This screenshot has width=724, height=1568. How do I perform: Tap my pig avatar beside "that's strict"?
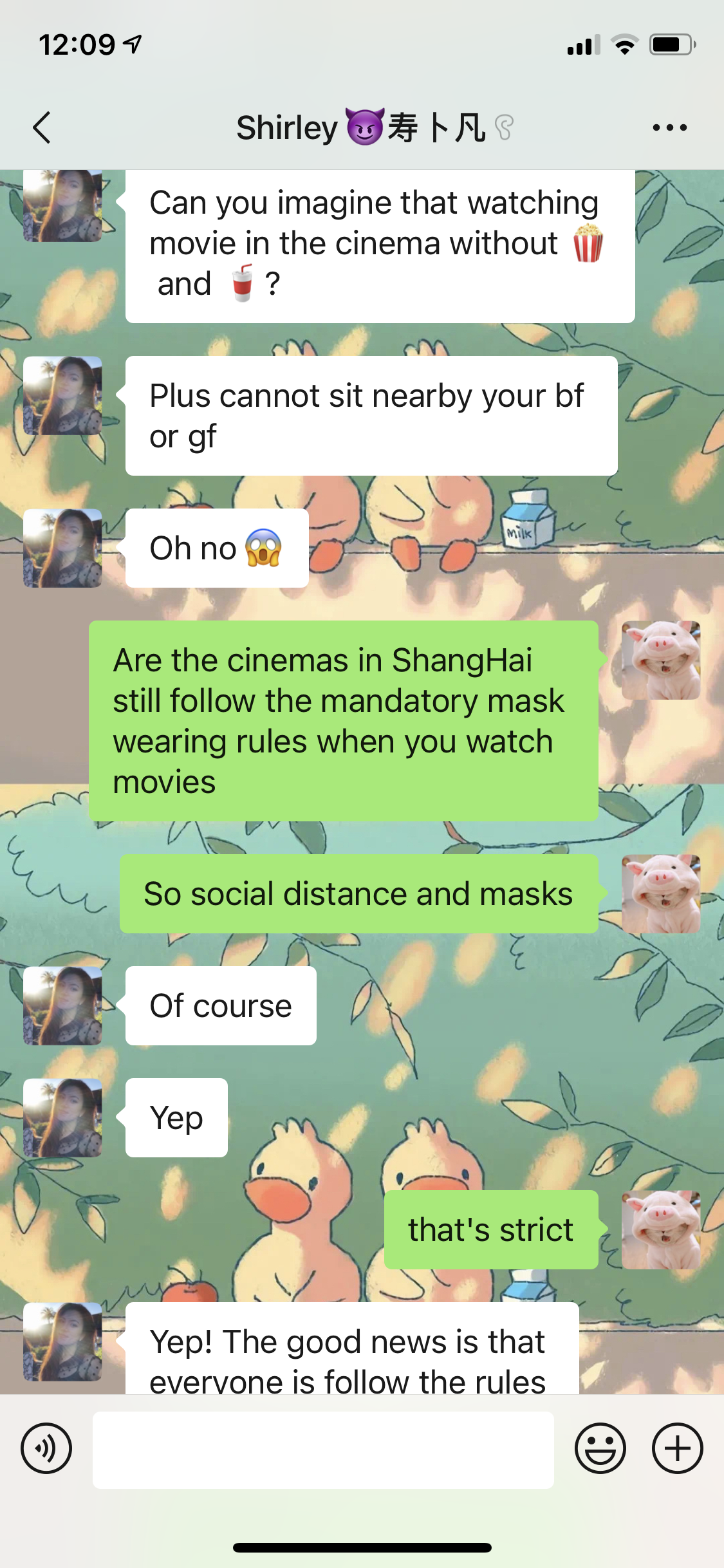click(660, 1229)
